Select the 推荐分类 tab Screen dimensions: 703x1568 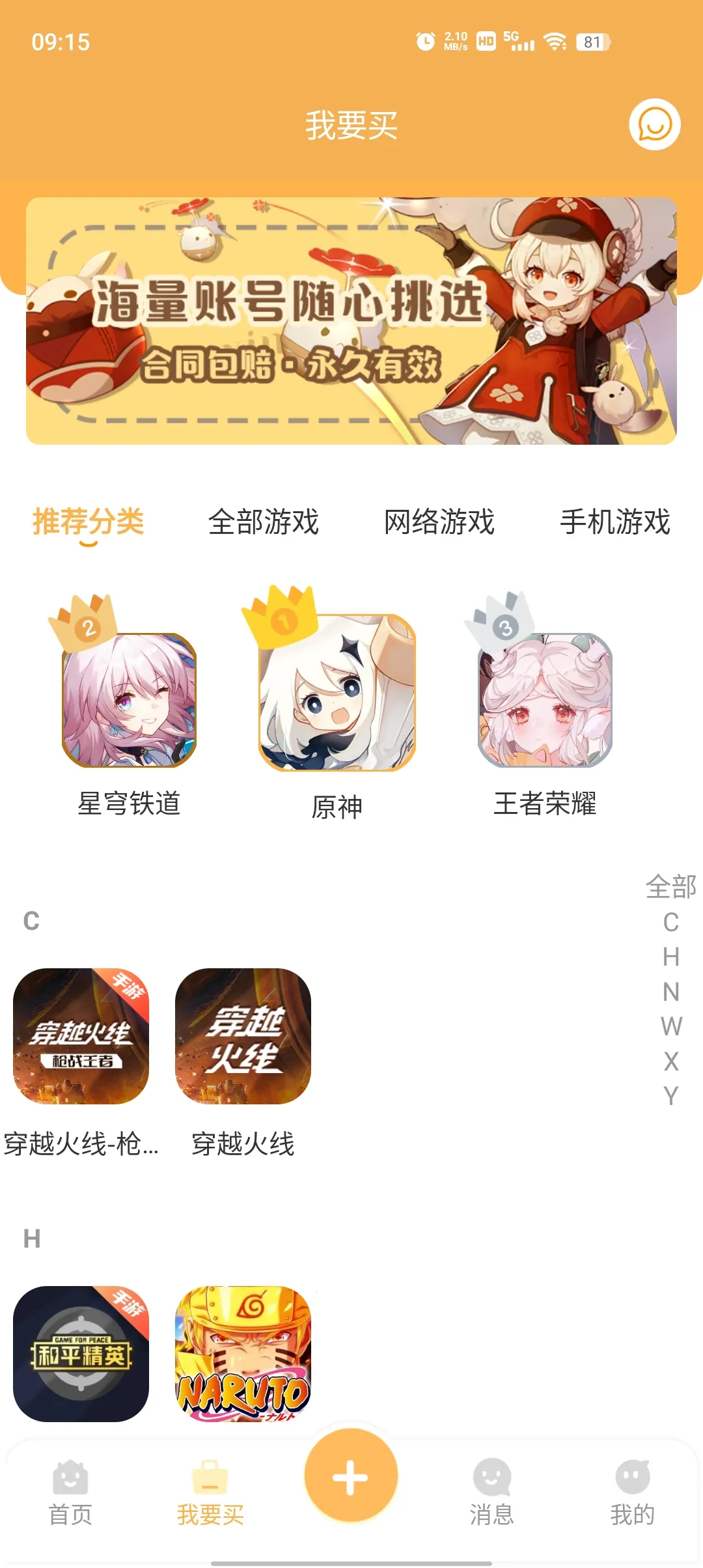point(89,521)
